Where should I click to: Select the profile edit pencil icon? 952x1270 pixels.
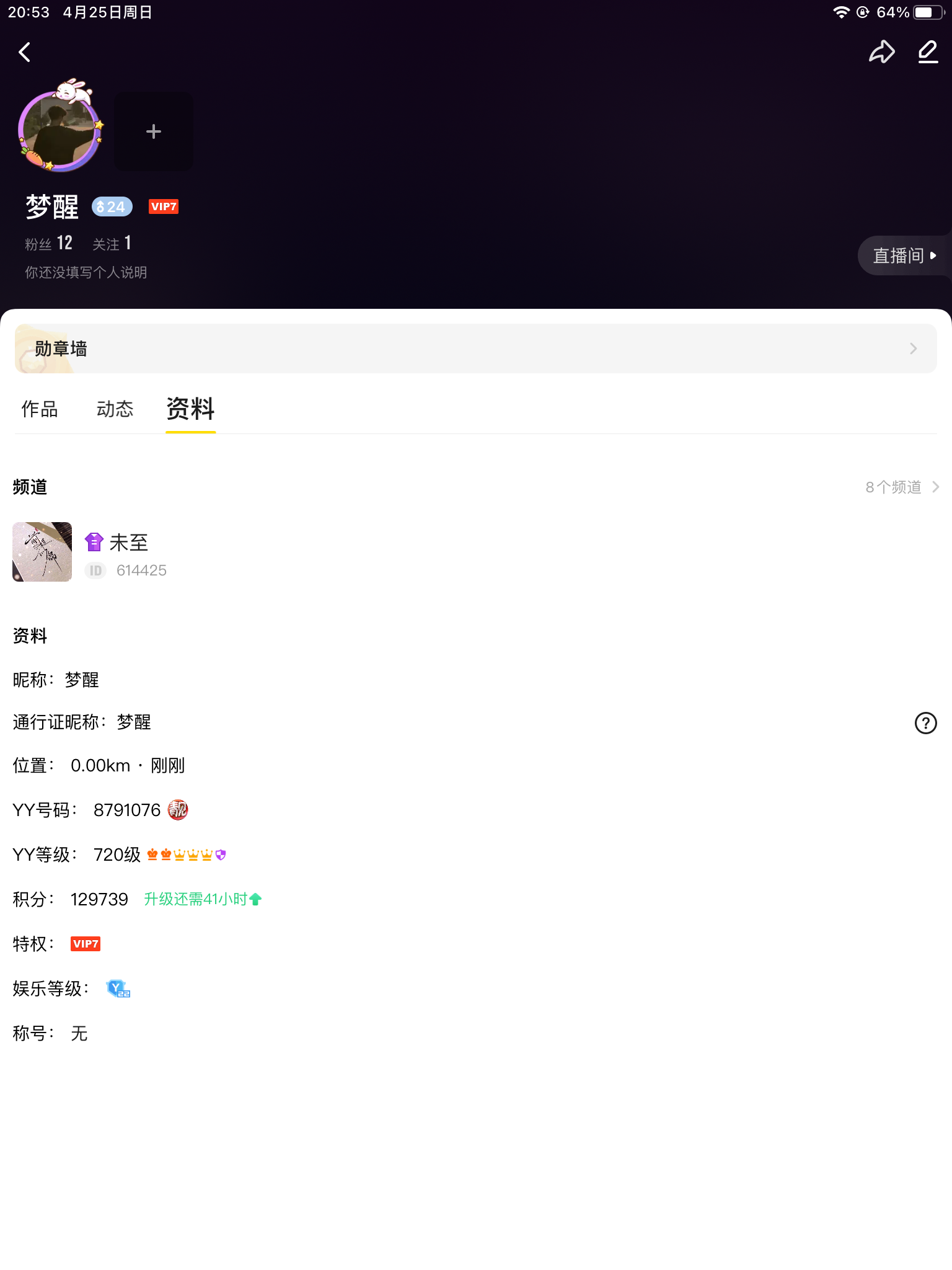pos(928,53)
